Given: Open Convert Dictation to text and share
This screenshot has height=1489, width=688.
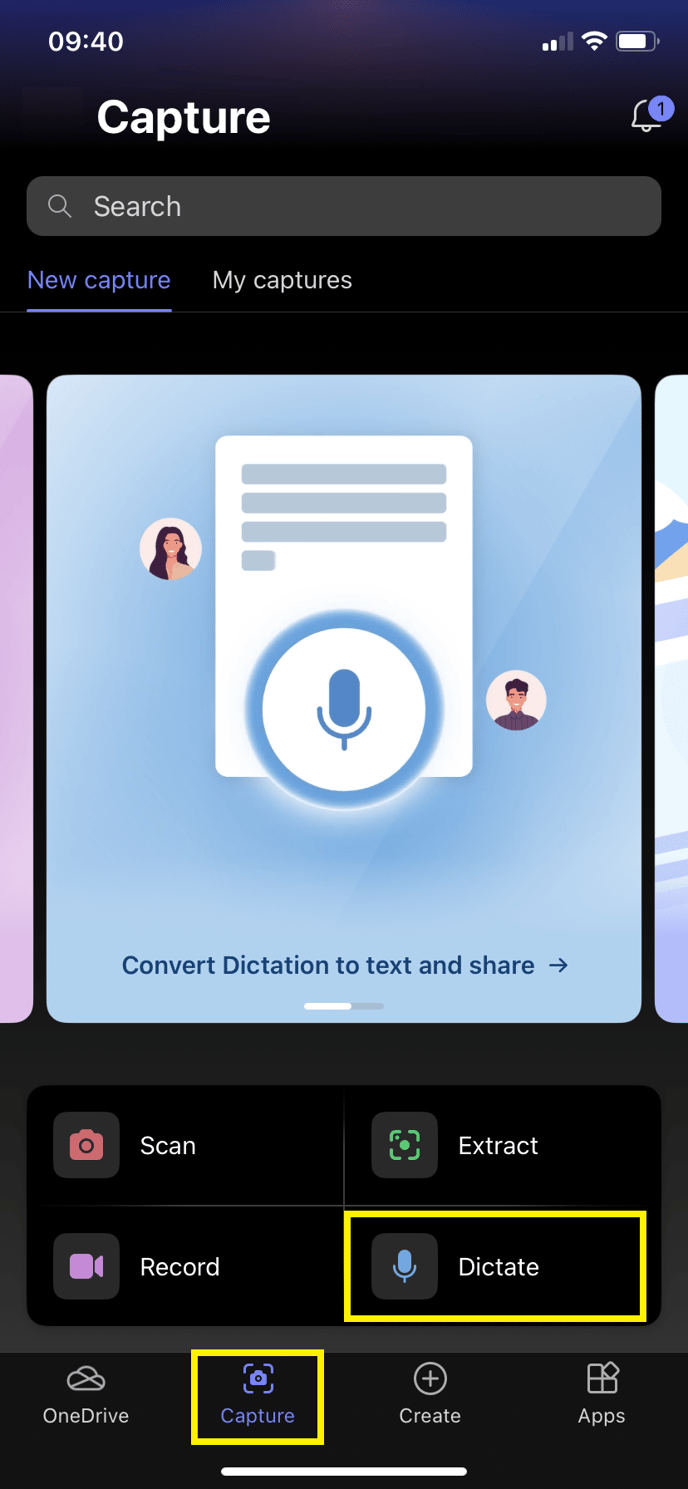Looking at the screenshot, I should point(344,965).
